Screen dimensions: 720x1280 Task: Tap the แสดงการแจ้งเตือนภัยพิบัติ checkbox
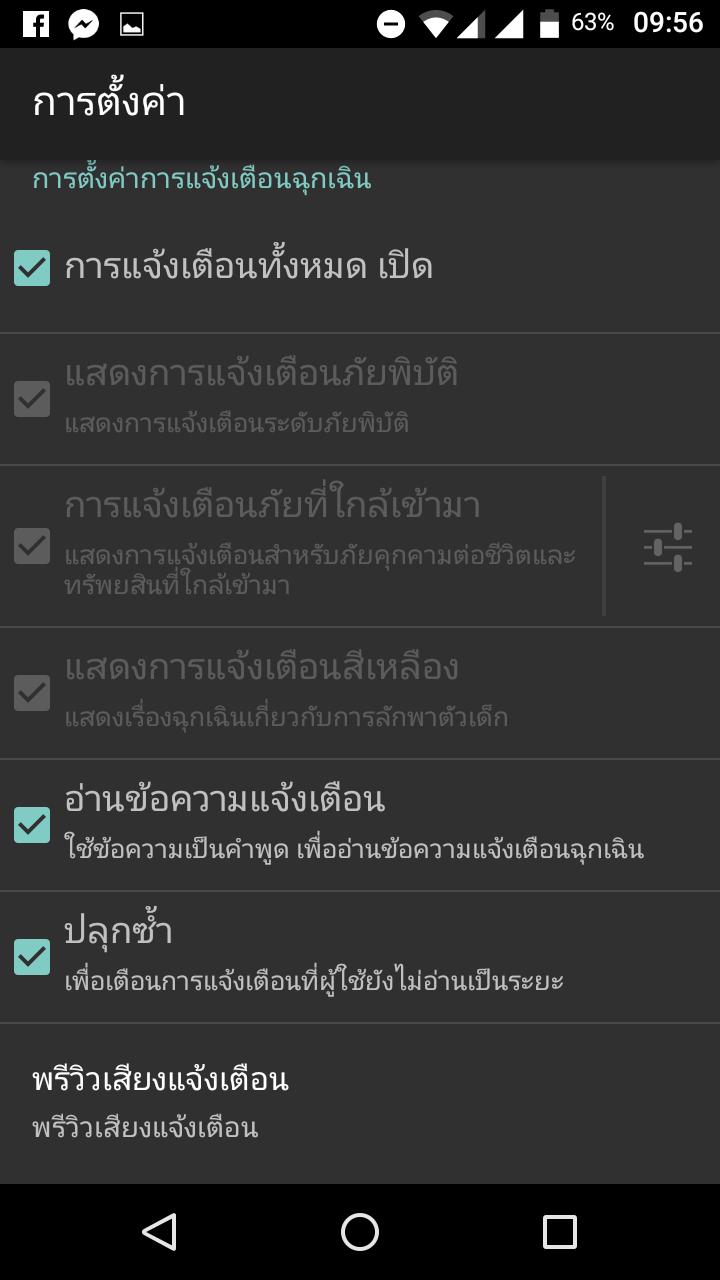point(32,399)
